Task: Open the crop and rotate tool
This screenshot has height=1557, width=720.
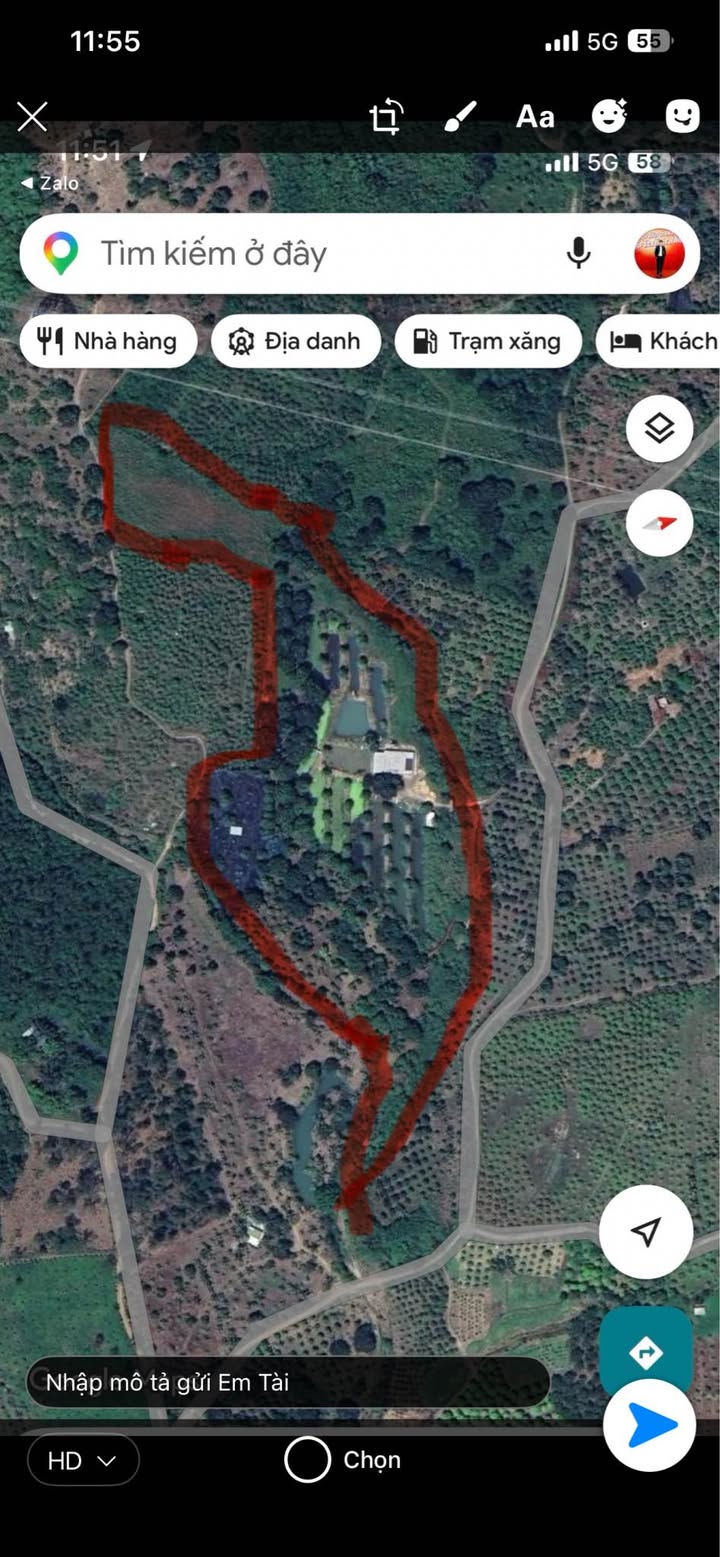Action: click(x=385, y=117)
